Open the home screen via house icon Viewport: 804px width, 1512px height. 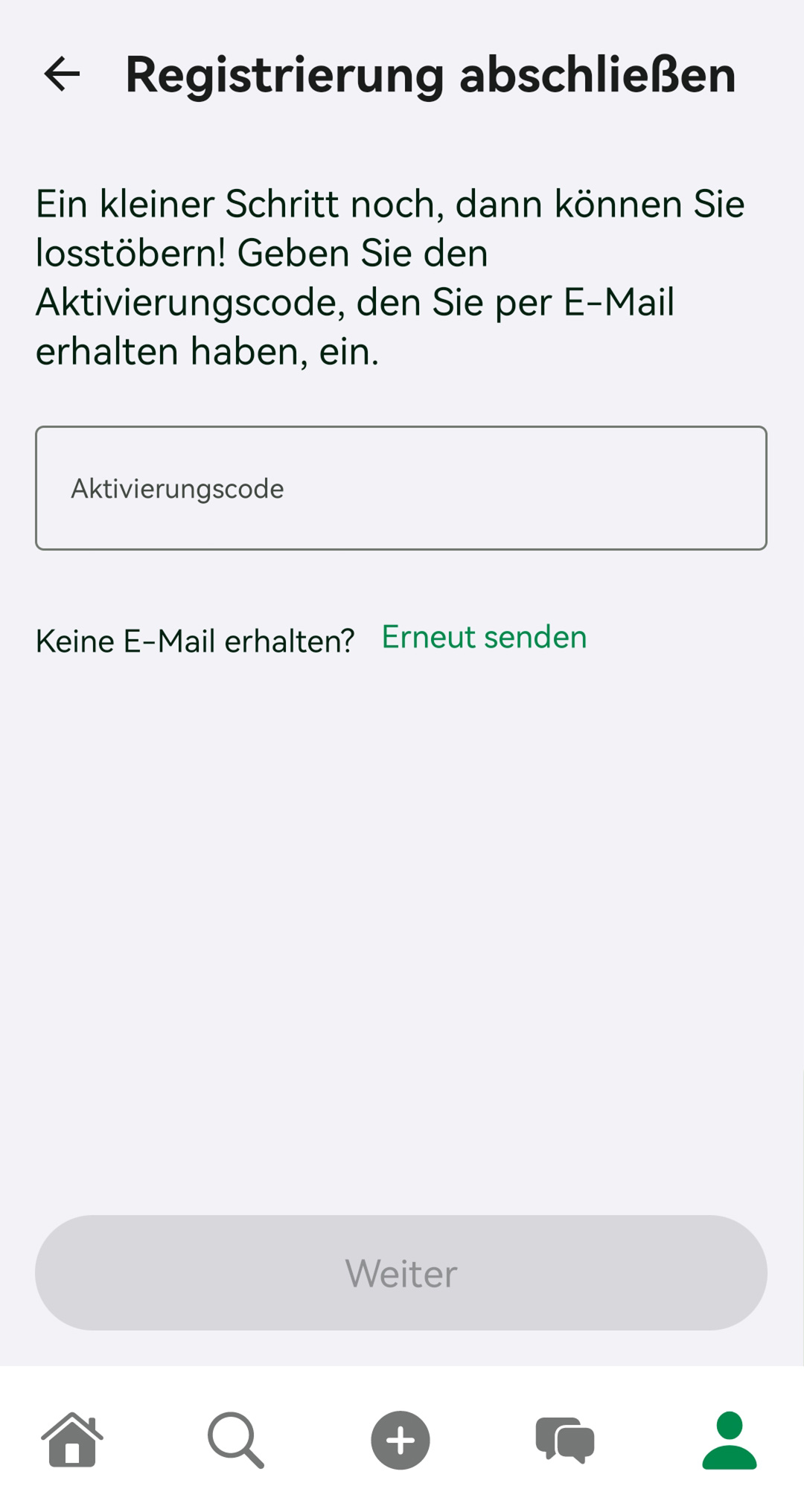(72, 1441)
